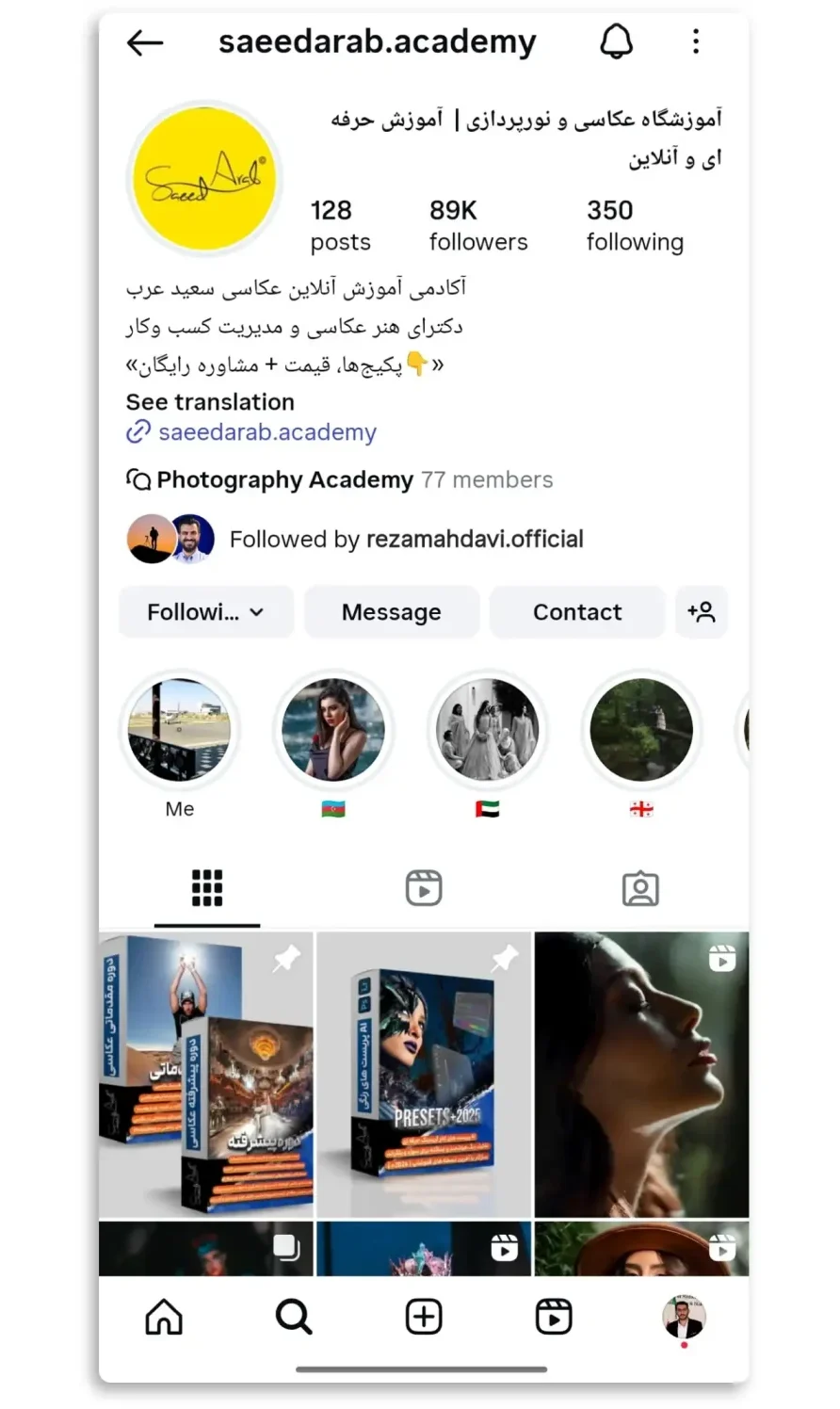Expand the Following dropdown button
The height and width of the screenshot is (1409, 840).
click(x=205, y=612)
